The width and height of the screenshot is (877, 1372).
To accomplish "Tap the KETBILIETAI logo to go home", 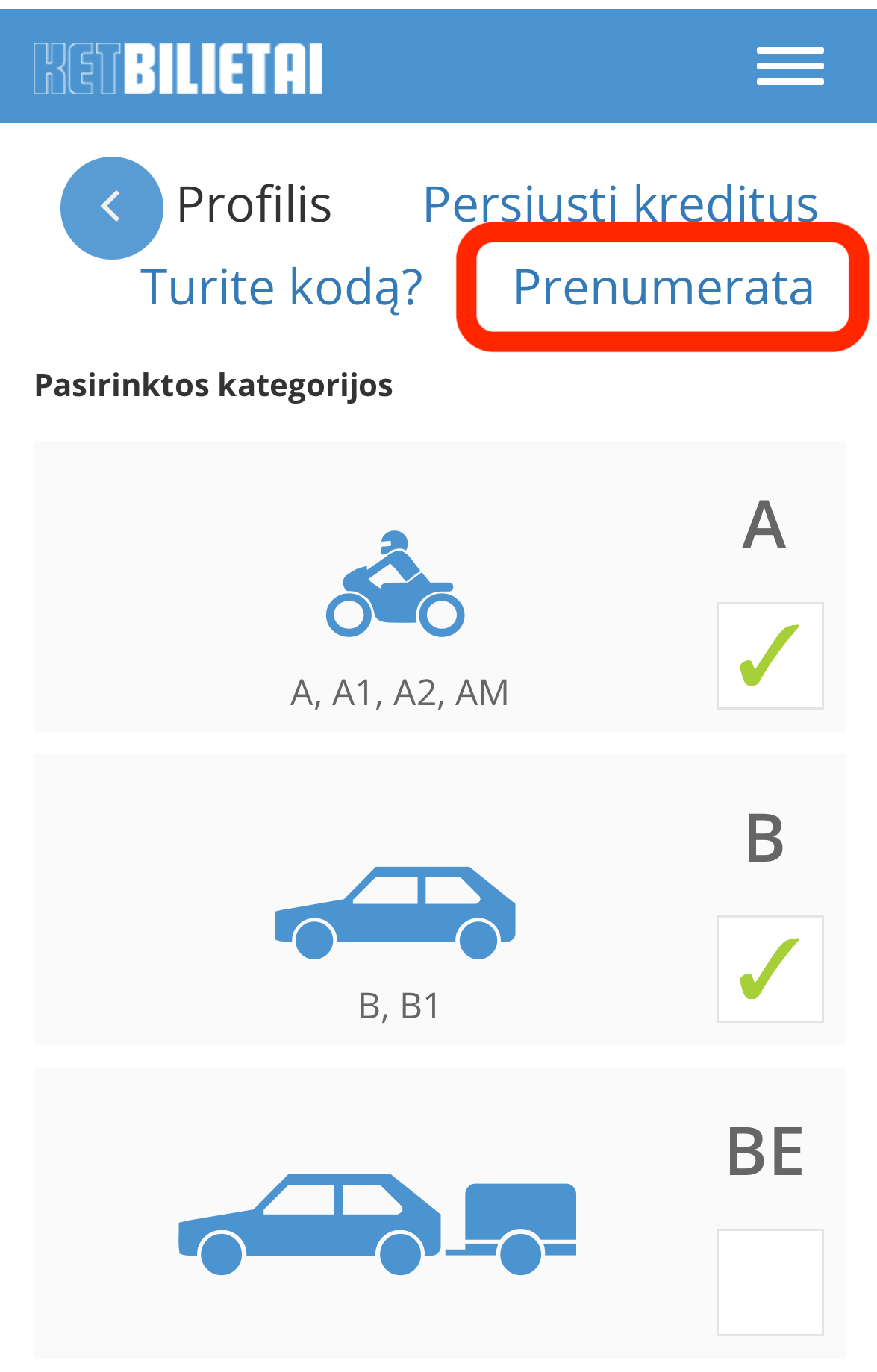I will tap(178, 68).
